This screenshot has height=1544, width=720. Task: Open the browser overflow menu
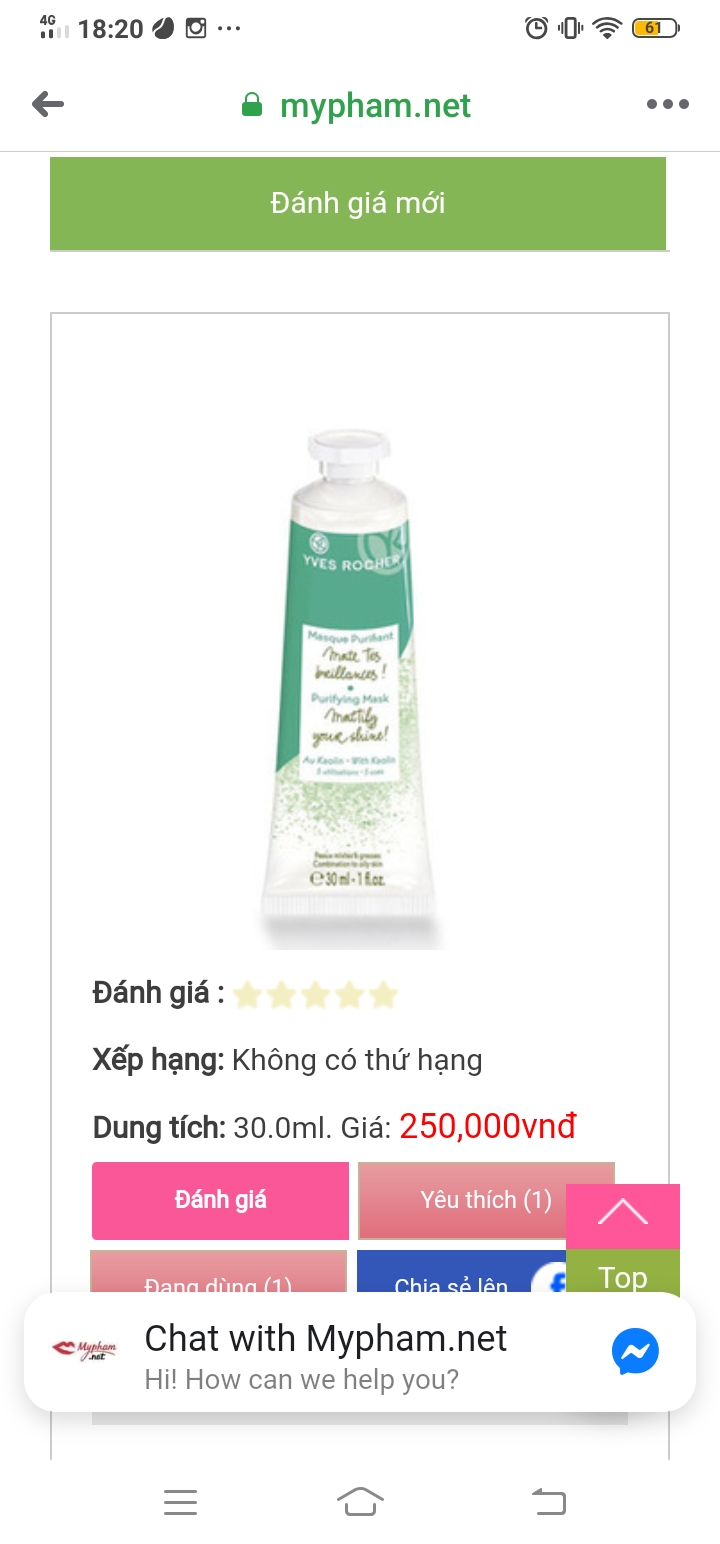(667, 104)
